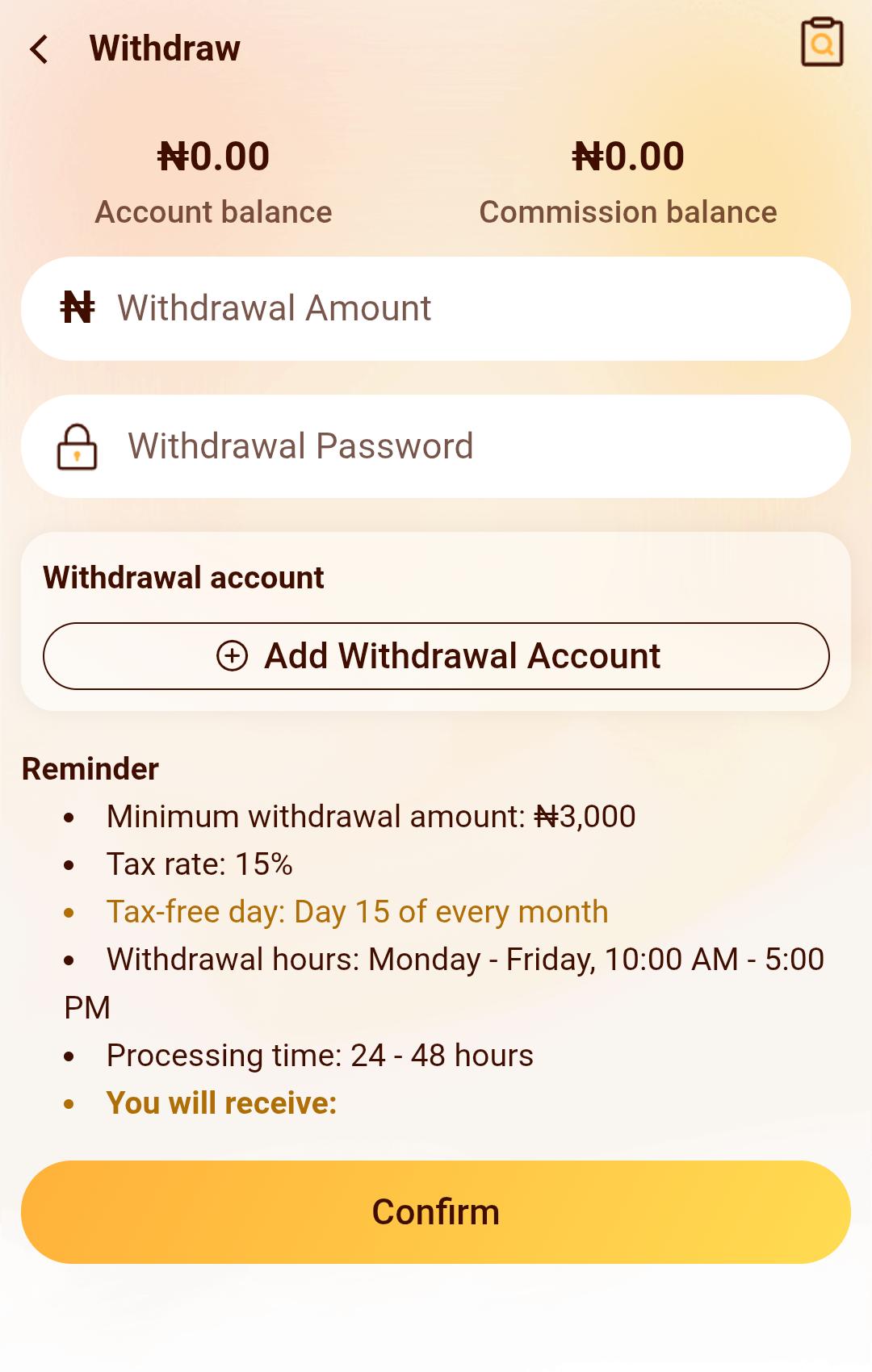Screen dimensions: 872x1372
Task: Tap the Confirm button to submit withdrawal
Action: point(436,1211)
